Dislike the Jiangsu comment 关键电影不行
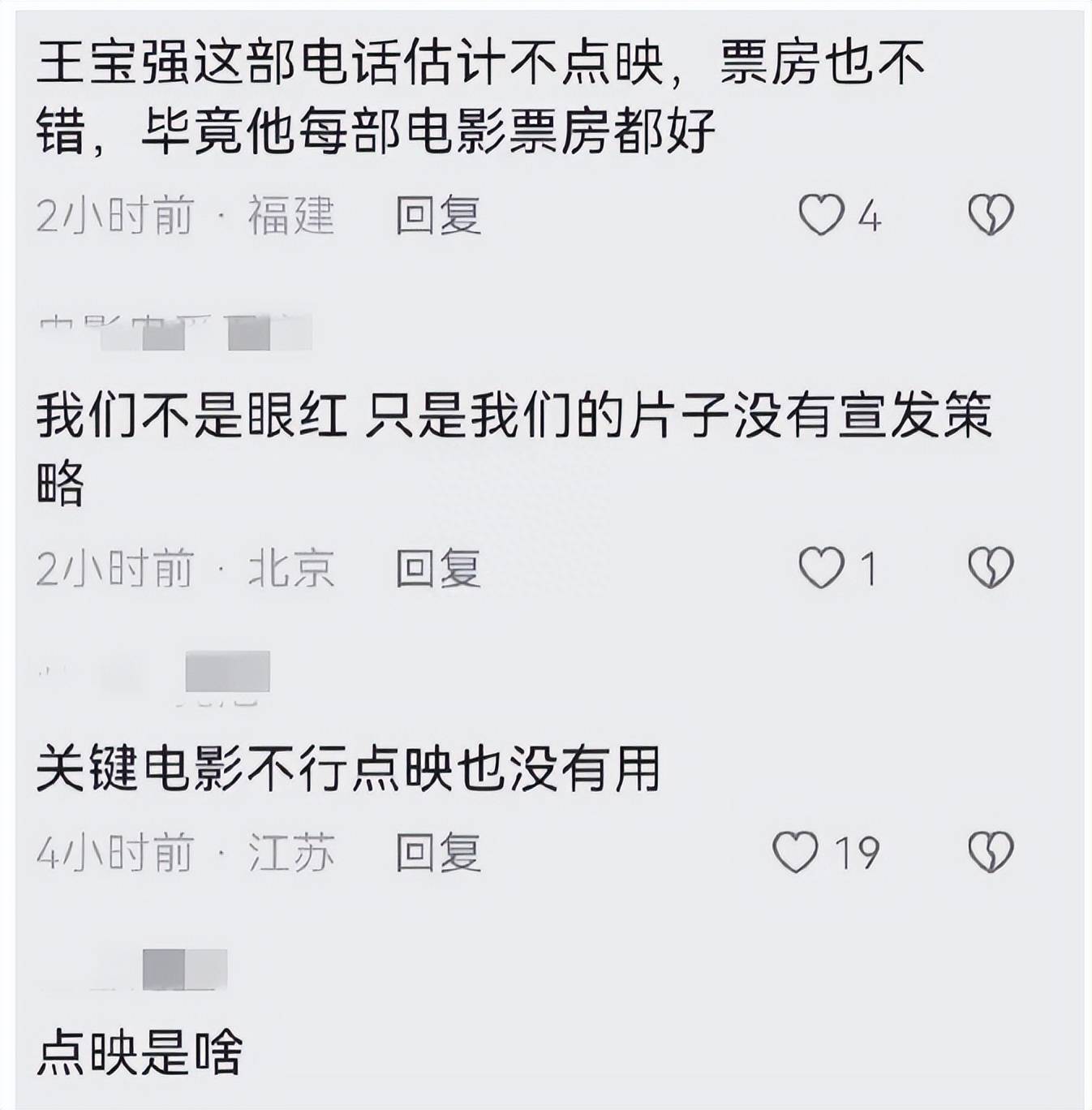This screenshot has height=1110, width=1092. [x=991, y=853]
